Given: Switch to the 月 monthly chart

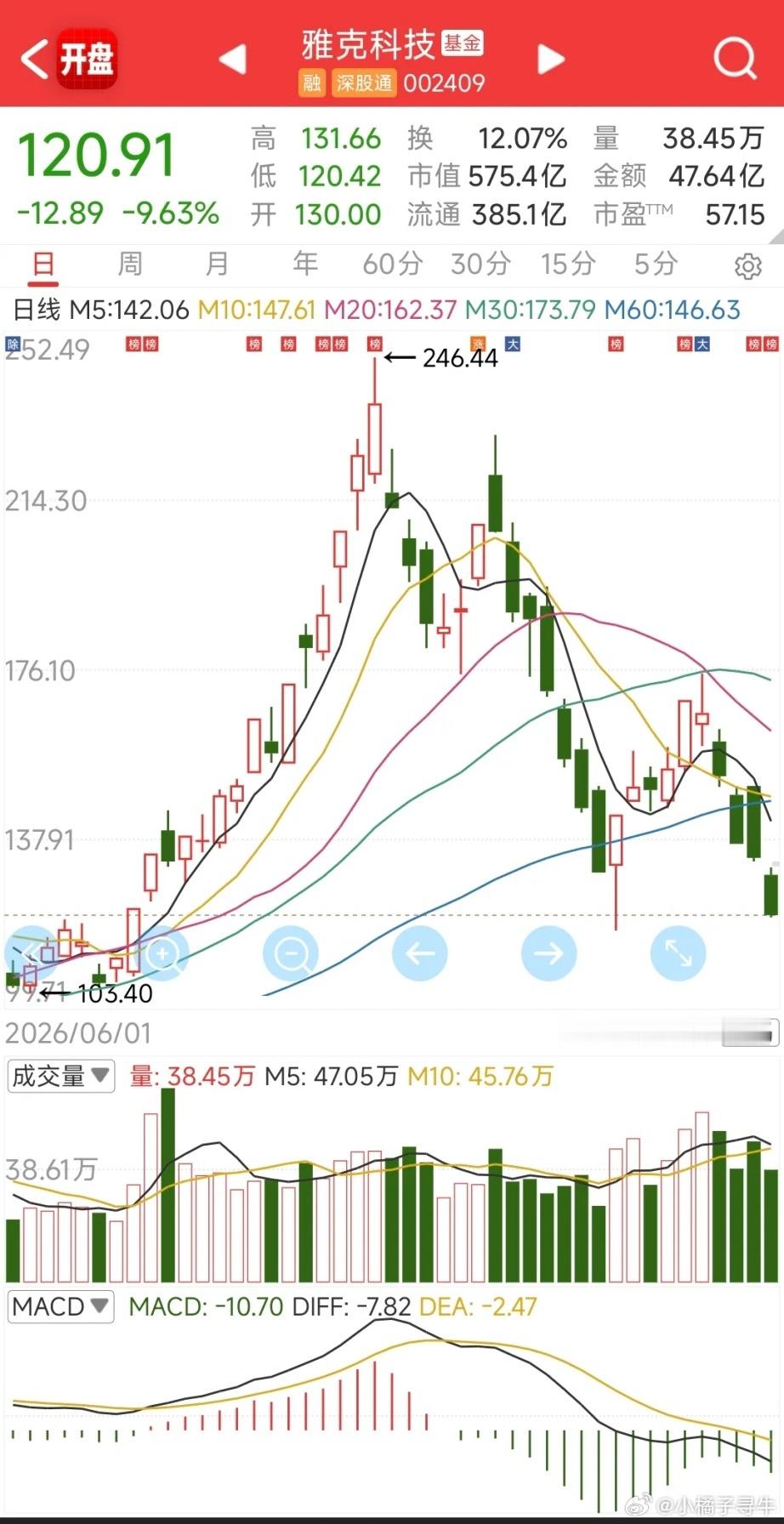Looking at the screenshot, I should point(218,264).
